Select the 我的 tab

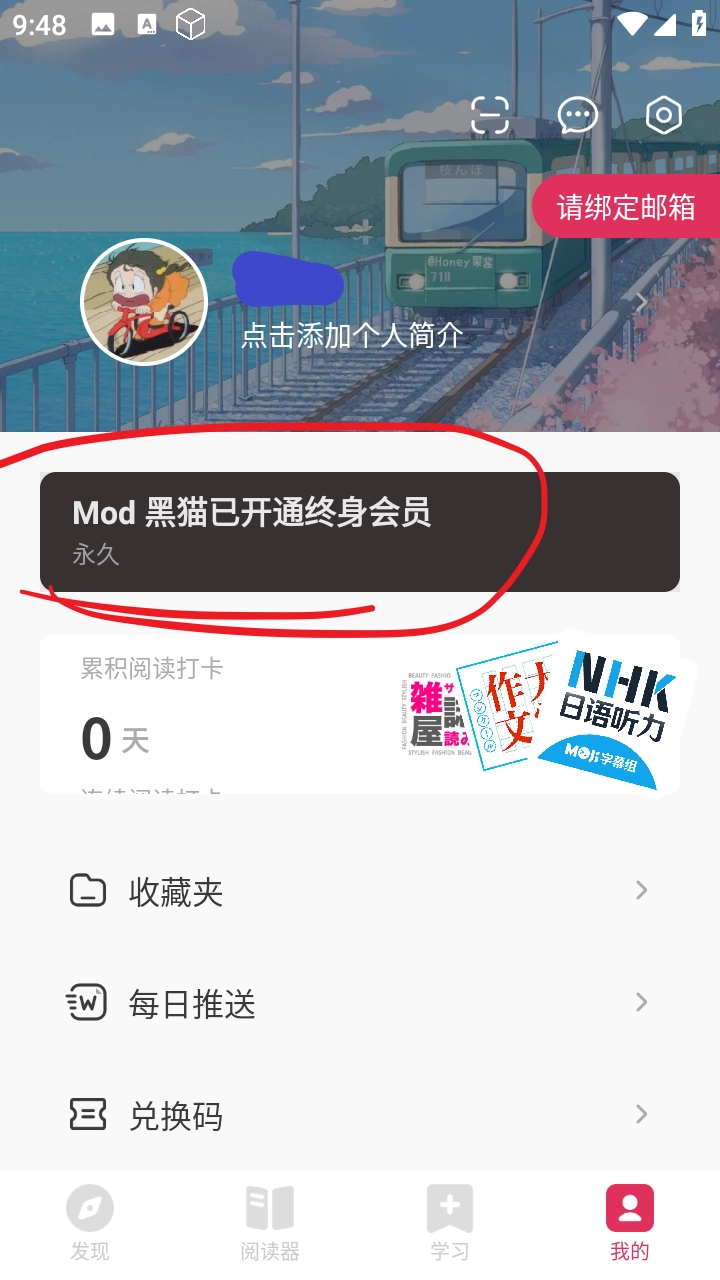[x=630, y=1224]
